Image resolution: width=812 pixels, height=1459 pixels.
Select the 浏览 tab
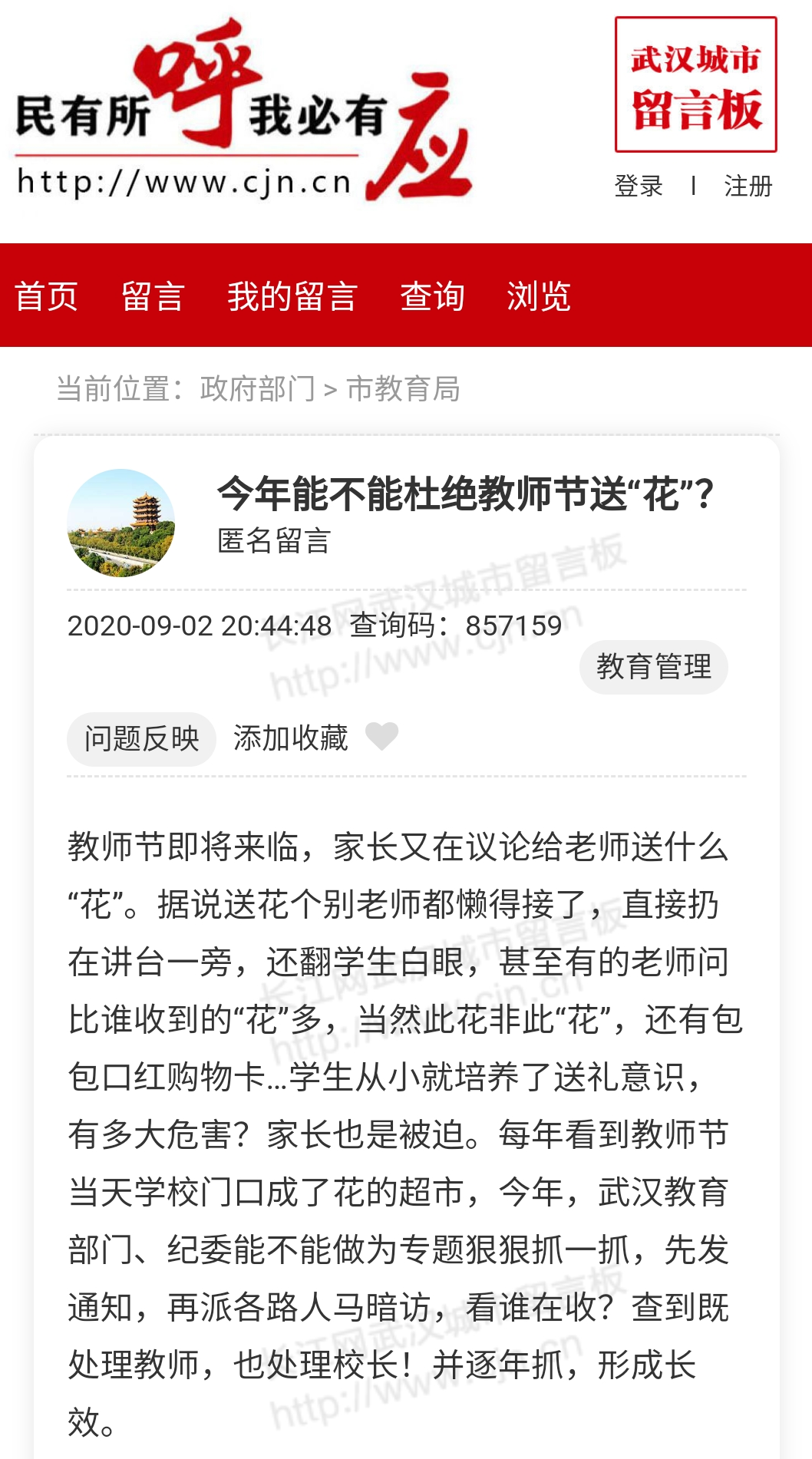(x=538, y=296)
